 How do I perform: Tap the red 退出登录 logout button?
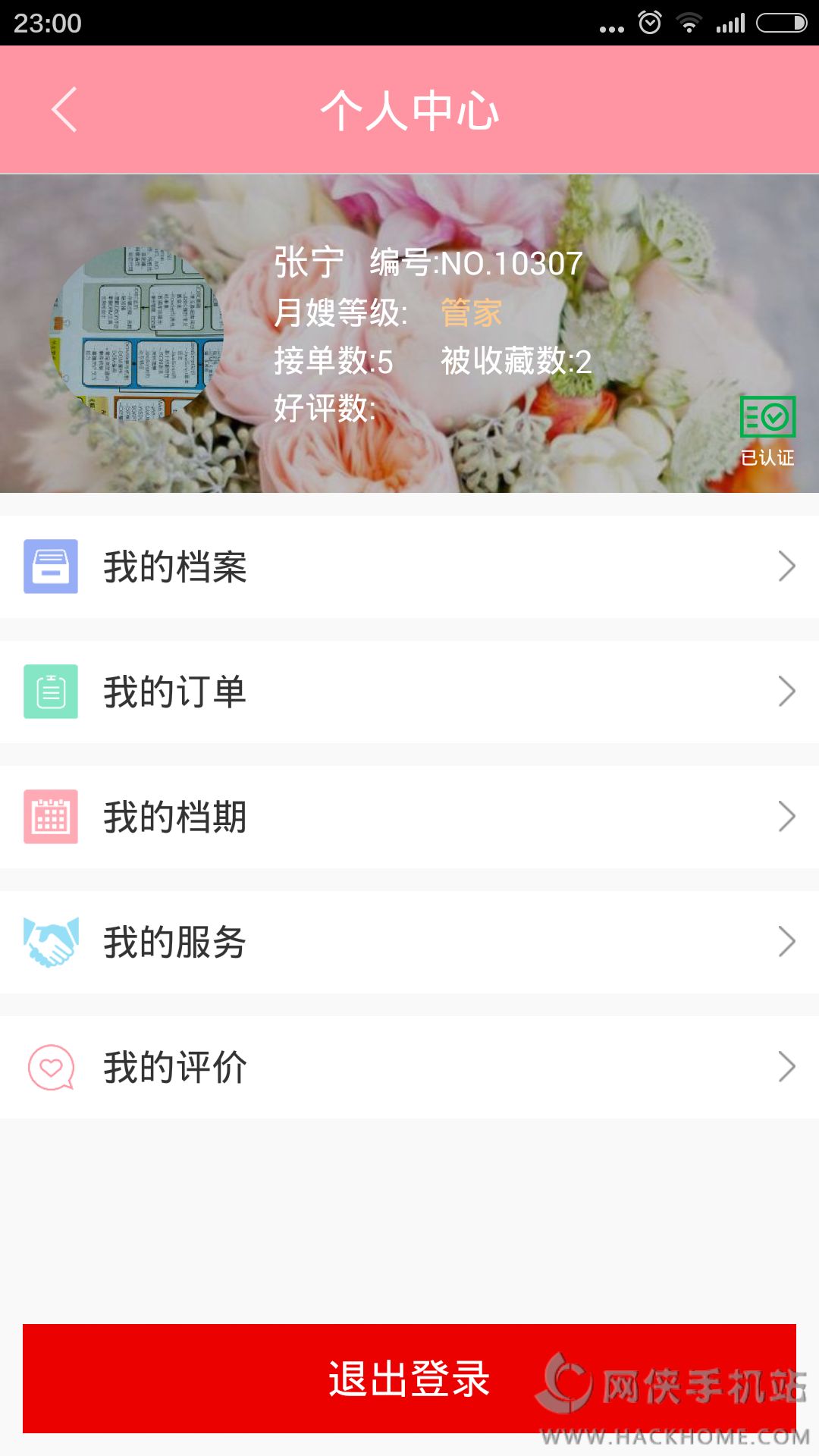tap(409, 1378)
